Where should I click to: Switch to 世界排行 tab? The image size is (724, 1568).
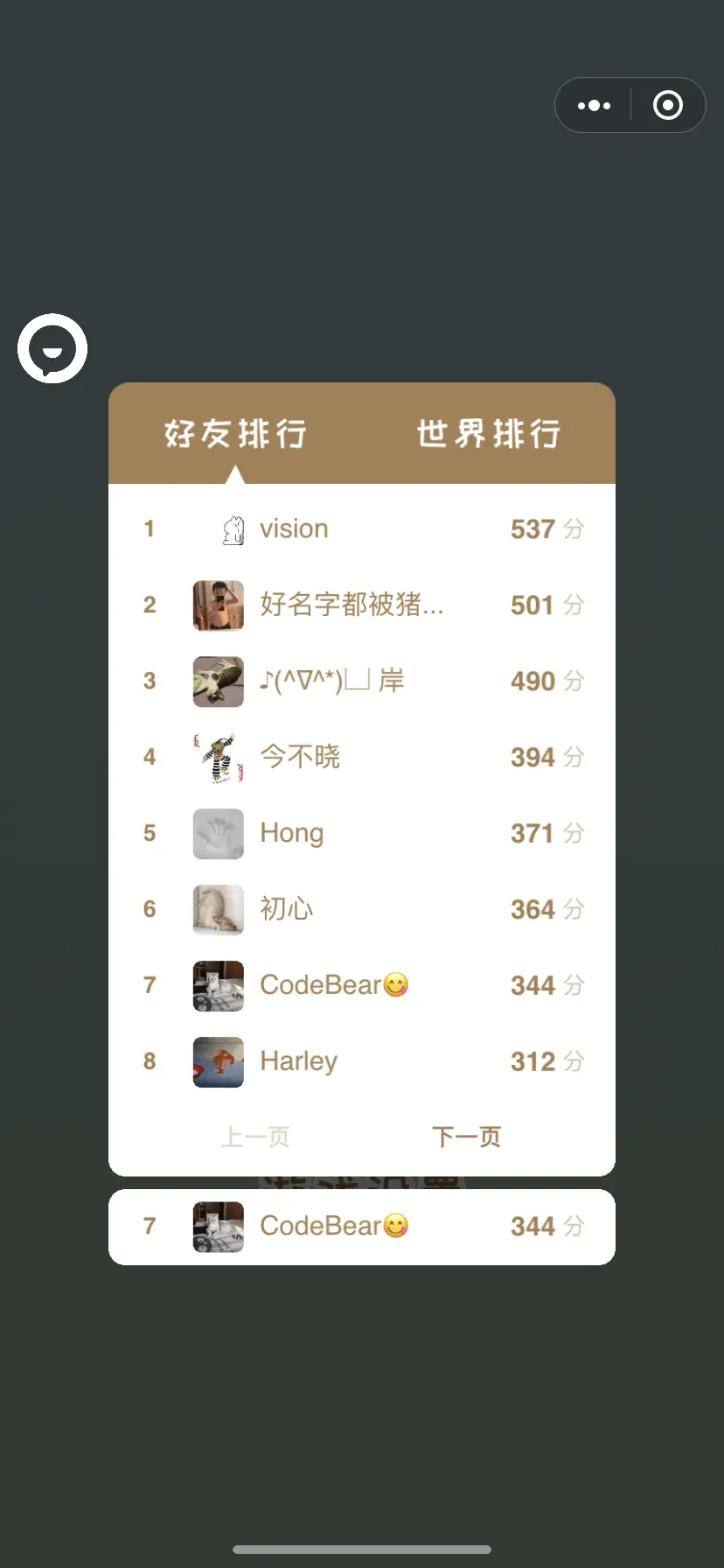tap(488, 433)
